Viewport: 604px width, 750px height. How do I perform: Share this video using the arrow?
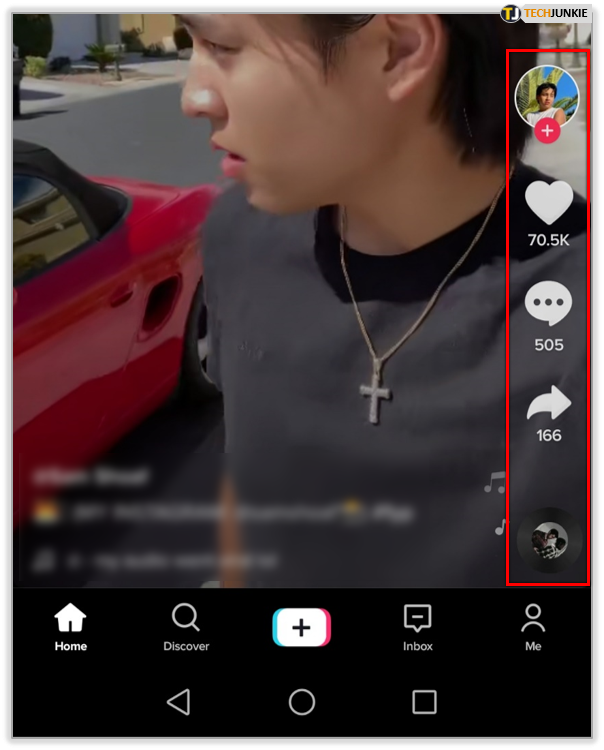pos(549,404)
